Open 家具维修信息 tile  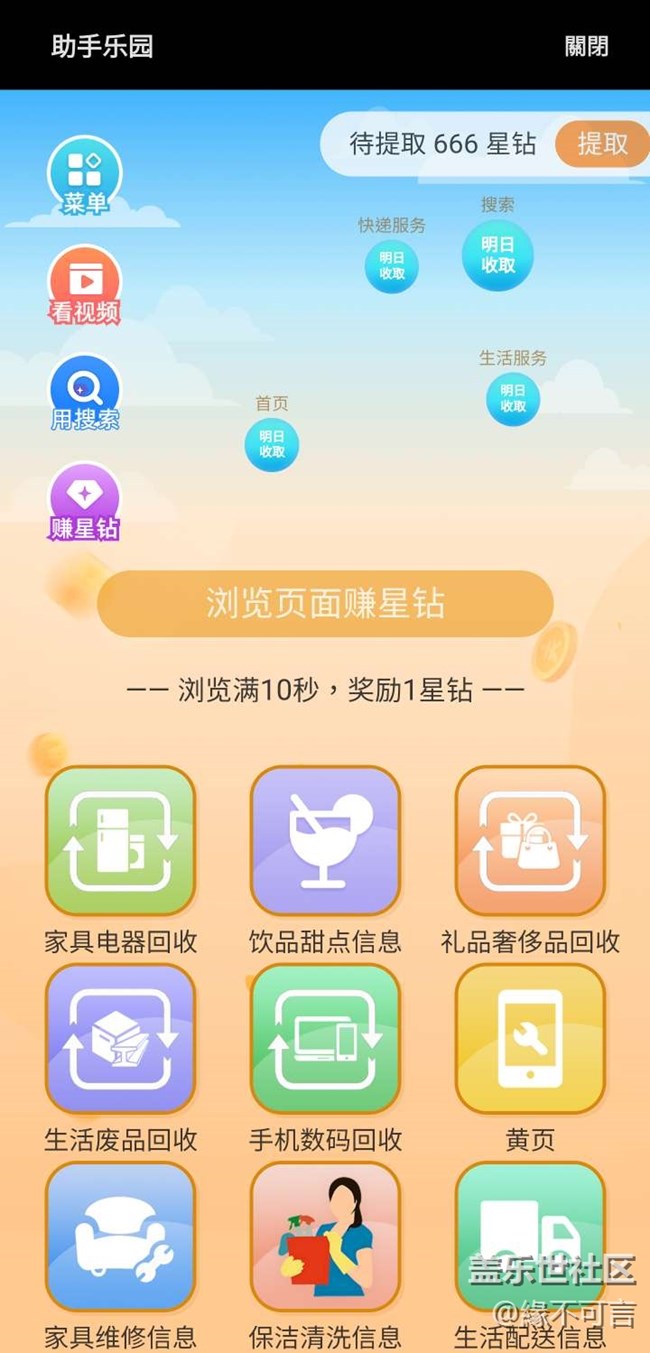click(121, 1238)
